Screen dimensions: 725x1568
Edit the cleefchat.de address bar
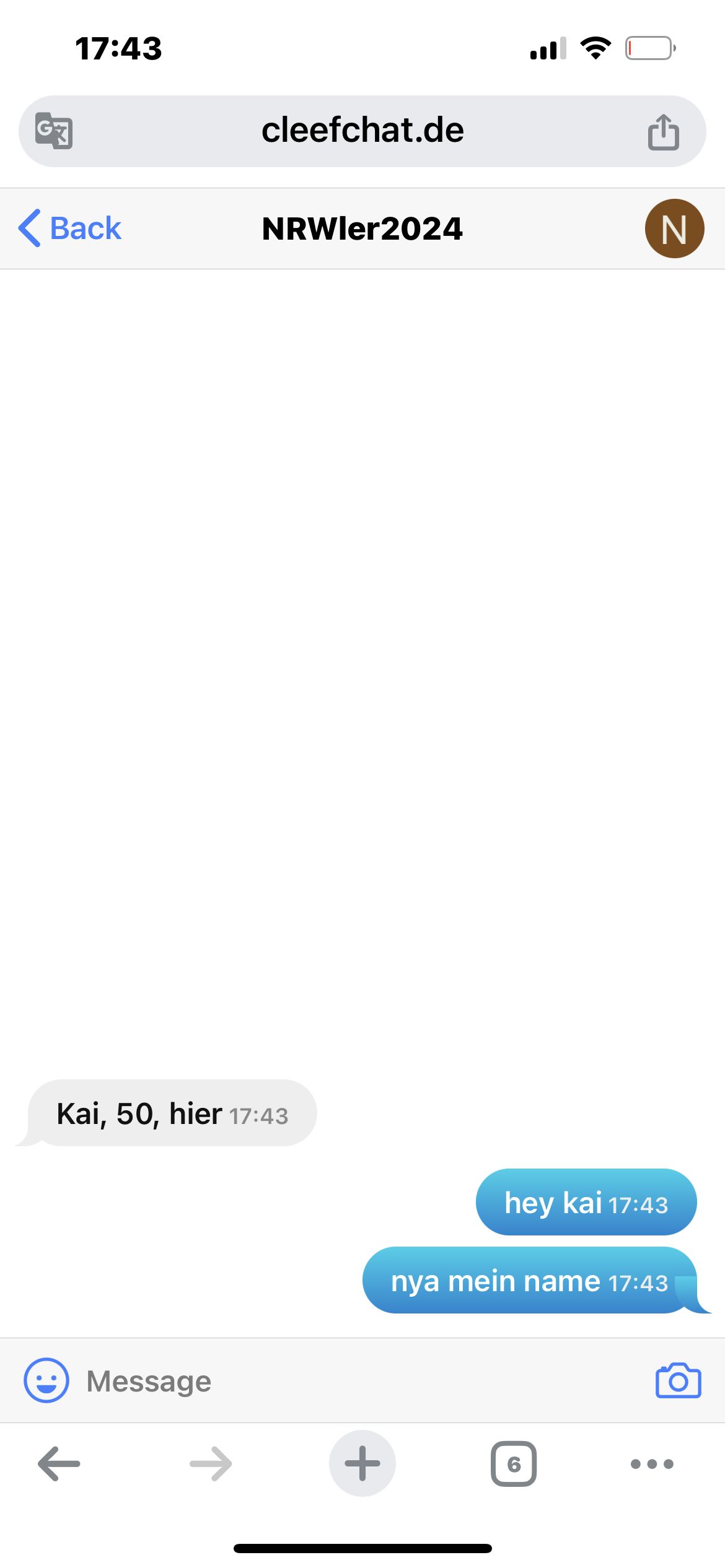coord(362,131)
